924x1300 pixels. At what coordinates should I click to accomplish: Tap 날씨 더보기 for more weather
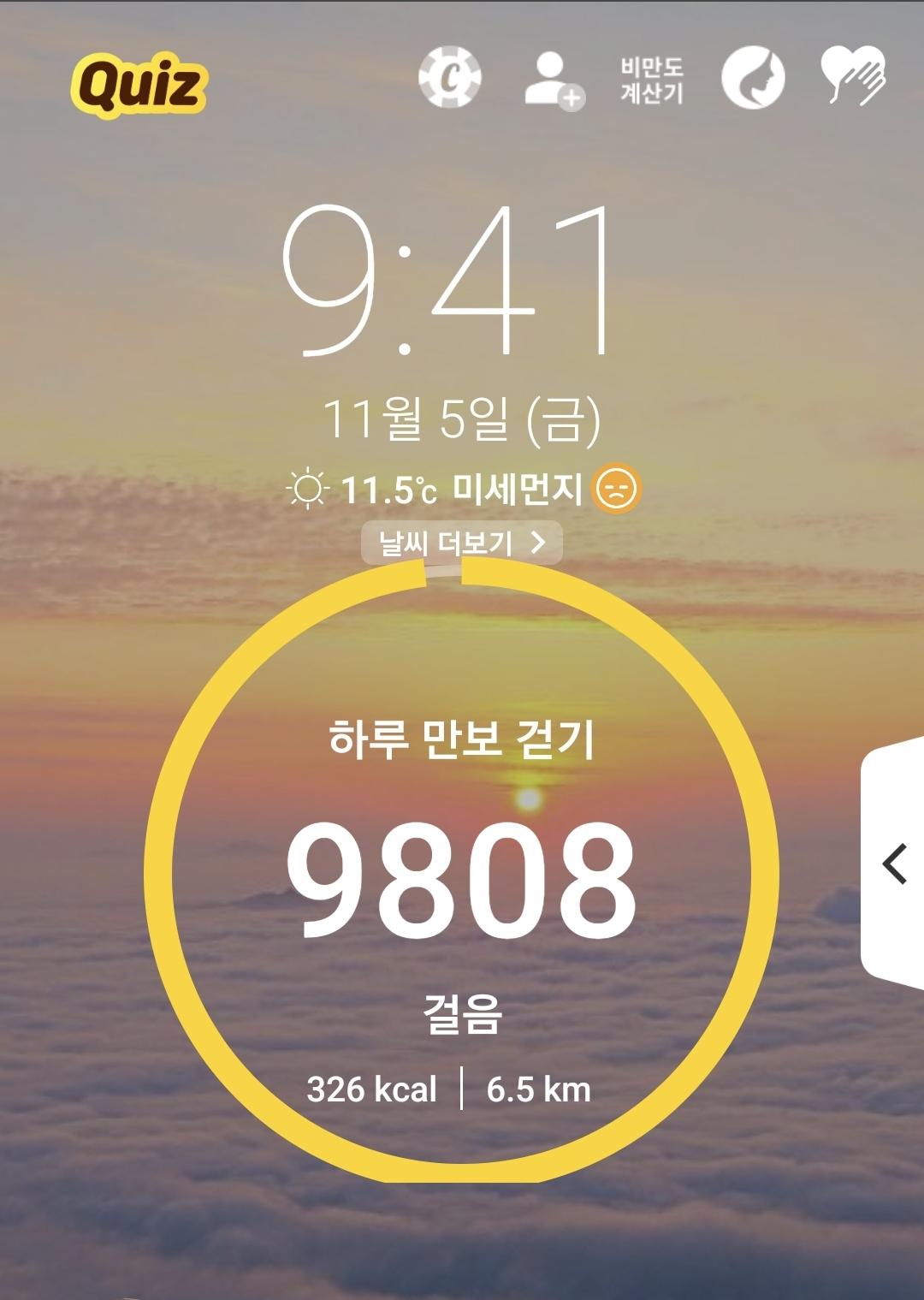click(x=461, y=543)
